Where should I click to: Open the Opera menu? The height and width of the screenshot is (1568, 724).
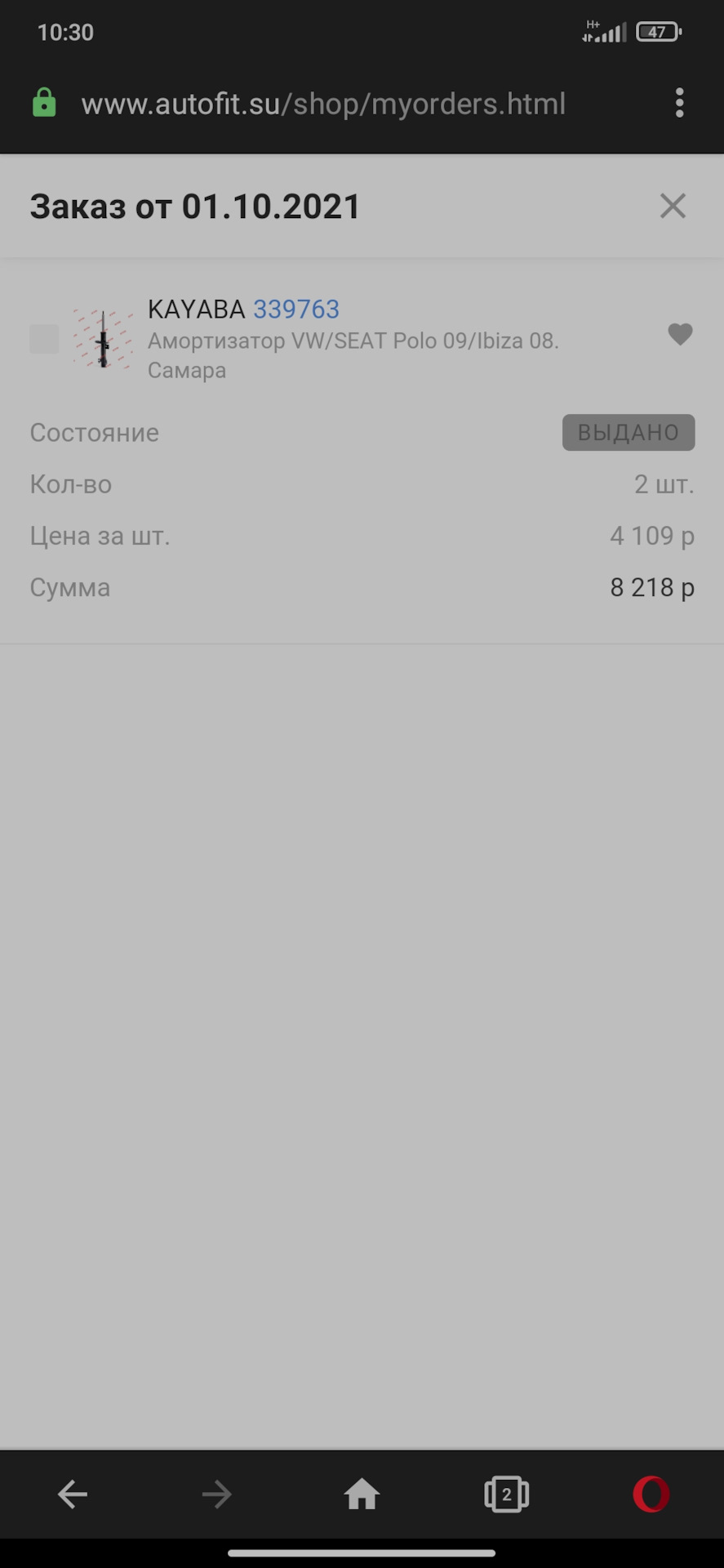click(651, 1494)
